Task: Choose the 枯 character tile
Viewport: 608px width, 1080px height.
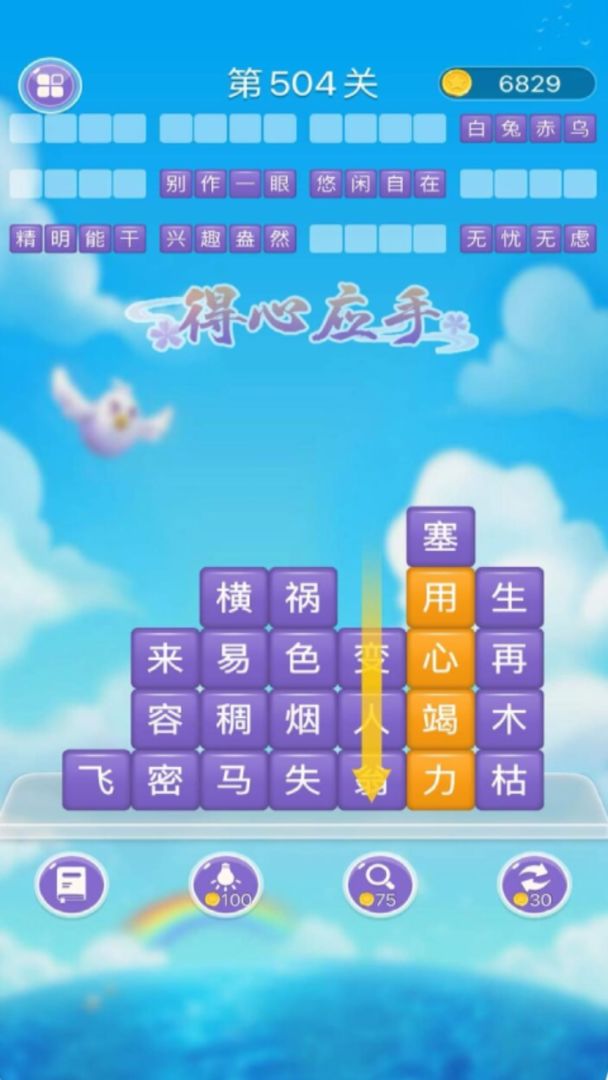Action: 509,780
